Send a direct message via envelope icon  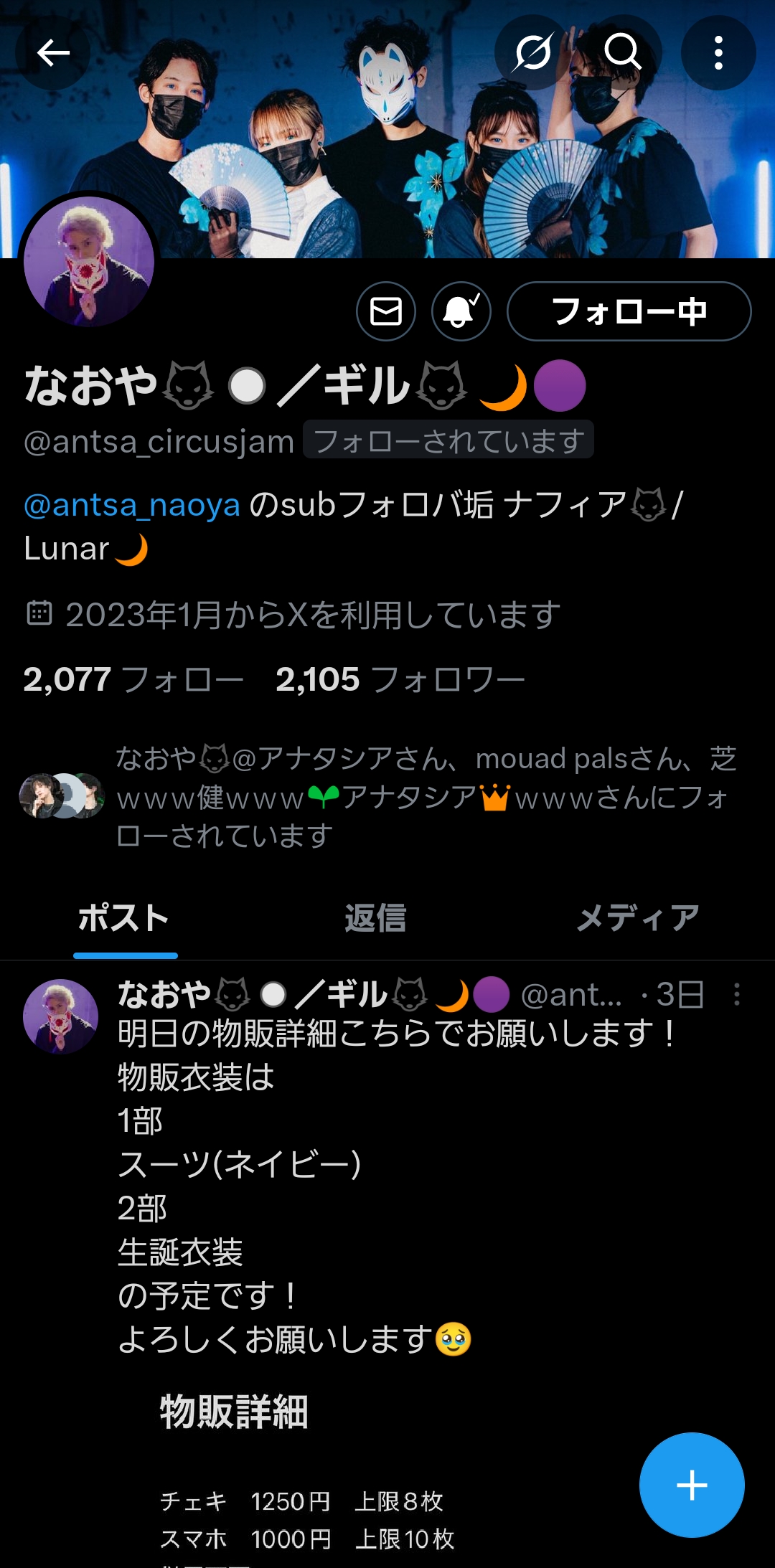[386, 311]
